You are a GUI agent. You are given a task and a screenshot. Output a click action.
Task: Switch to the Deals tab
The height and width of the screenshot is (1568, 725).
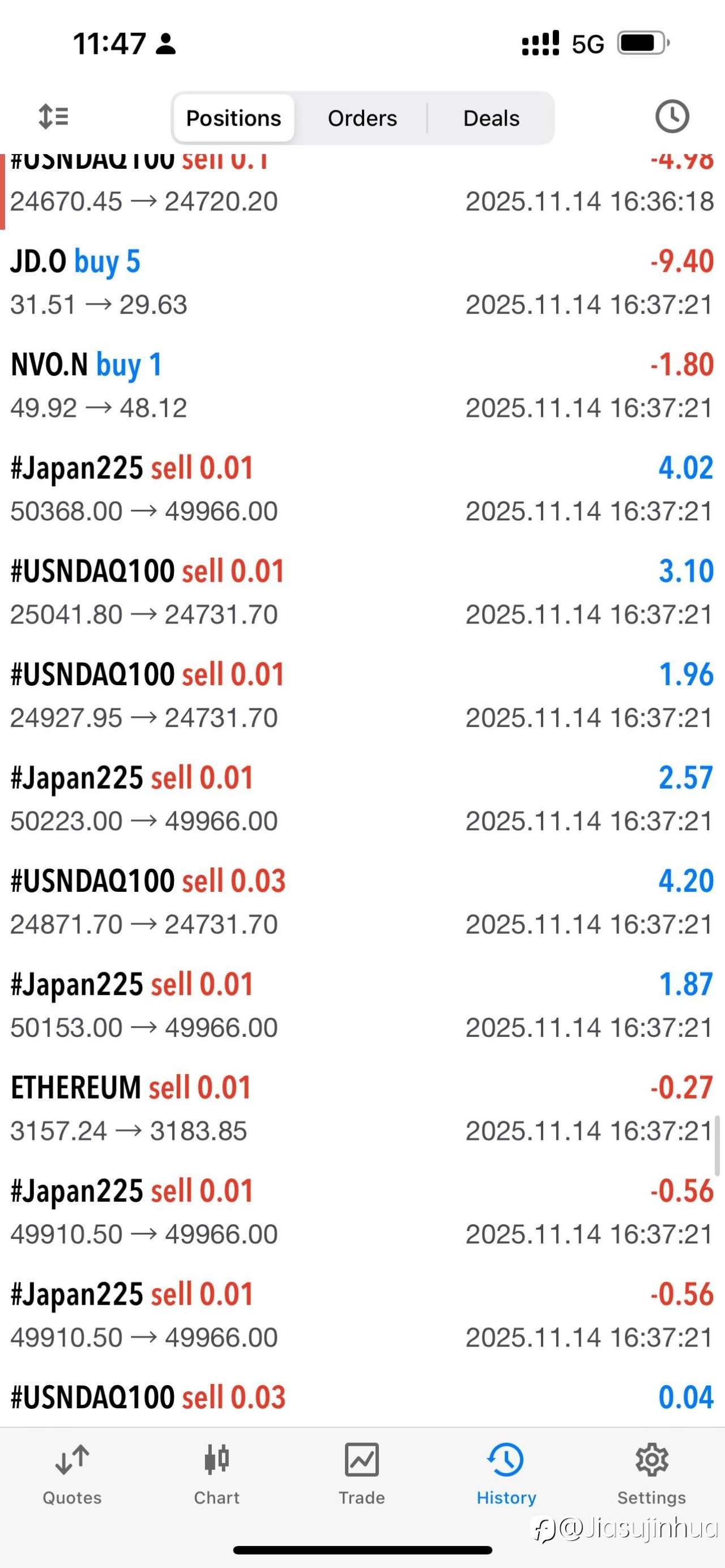(491, 117)
